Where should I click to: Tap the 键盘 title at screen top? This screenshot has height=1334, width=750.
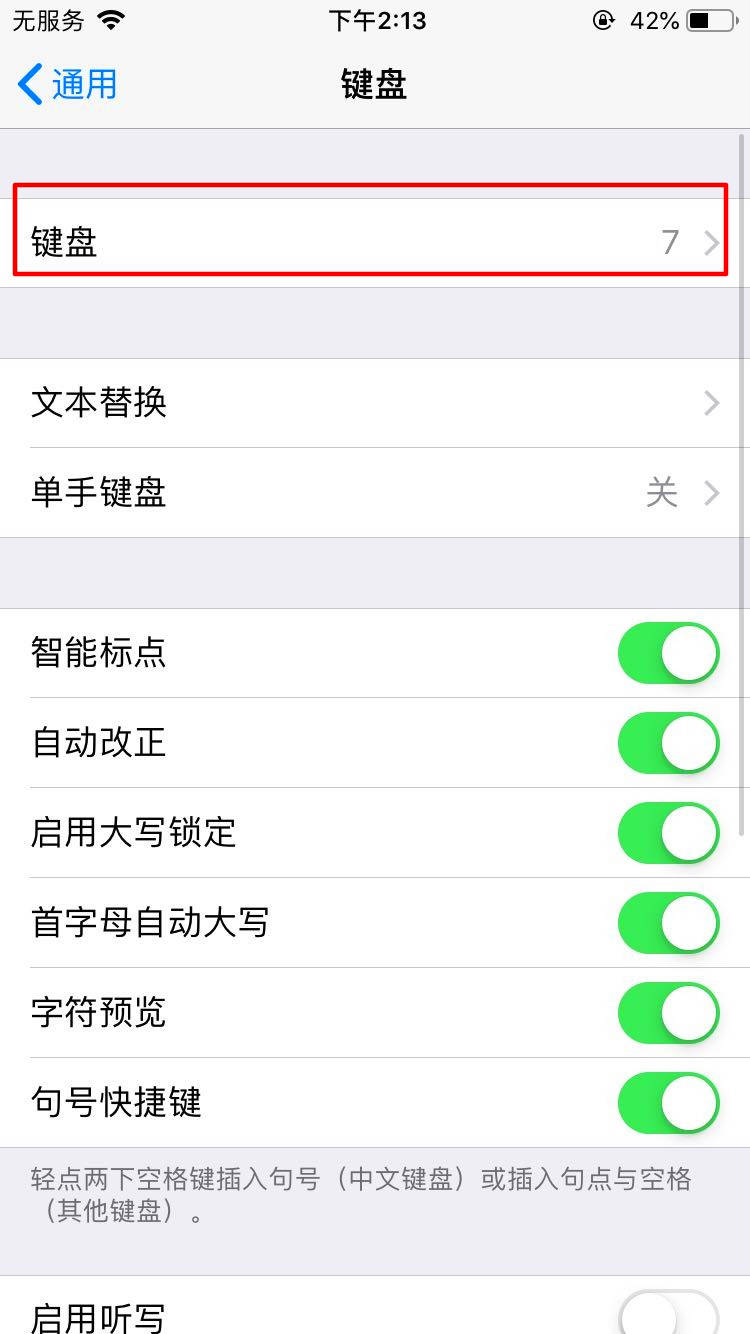375,86
